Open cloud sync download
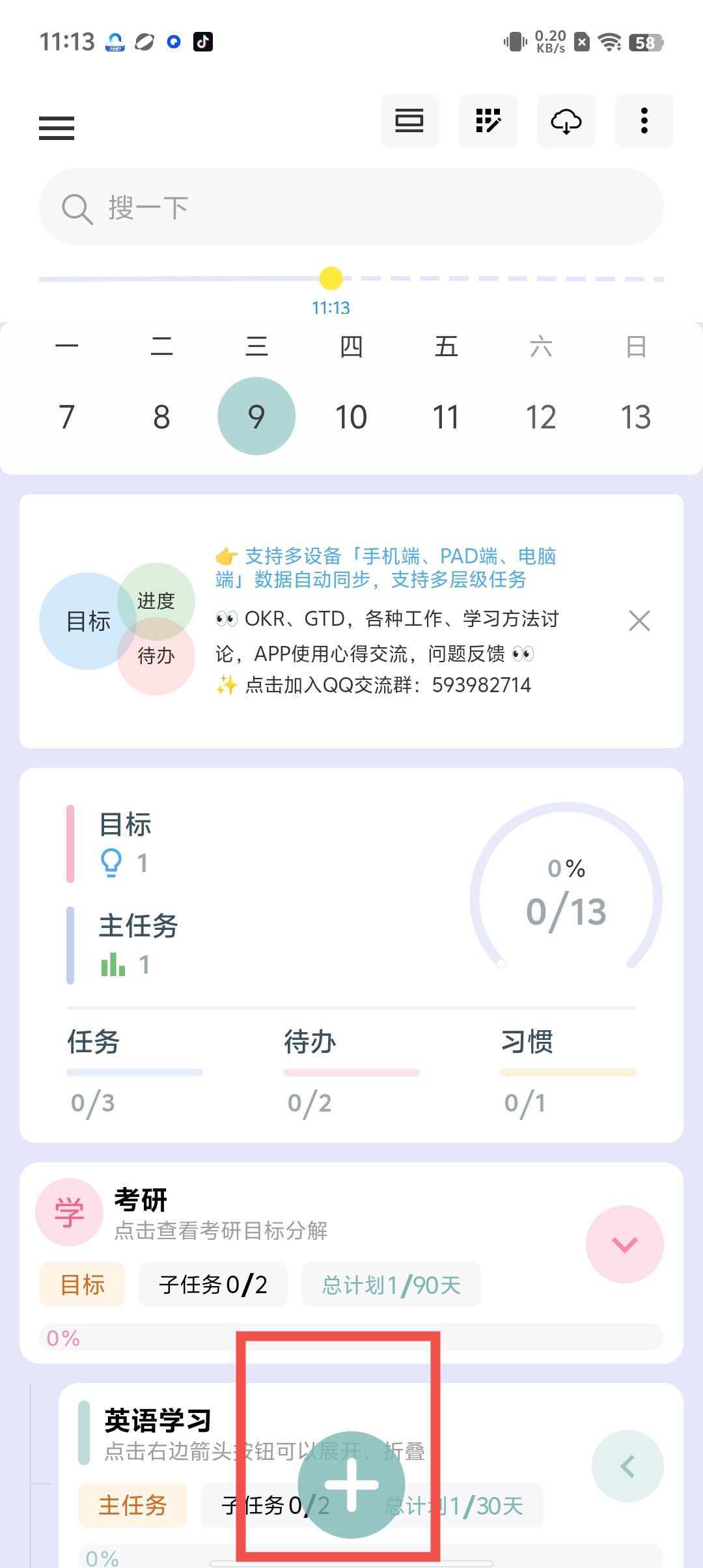This screenshot has width=703, height=1568. [566, 121]
